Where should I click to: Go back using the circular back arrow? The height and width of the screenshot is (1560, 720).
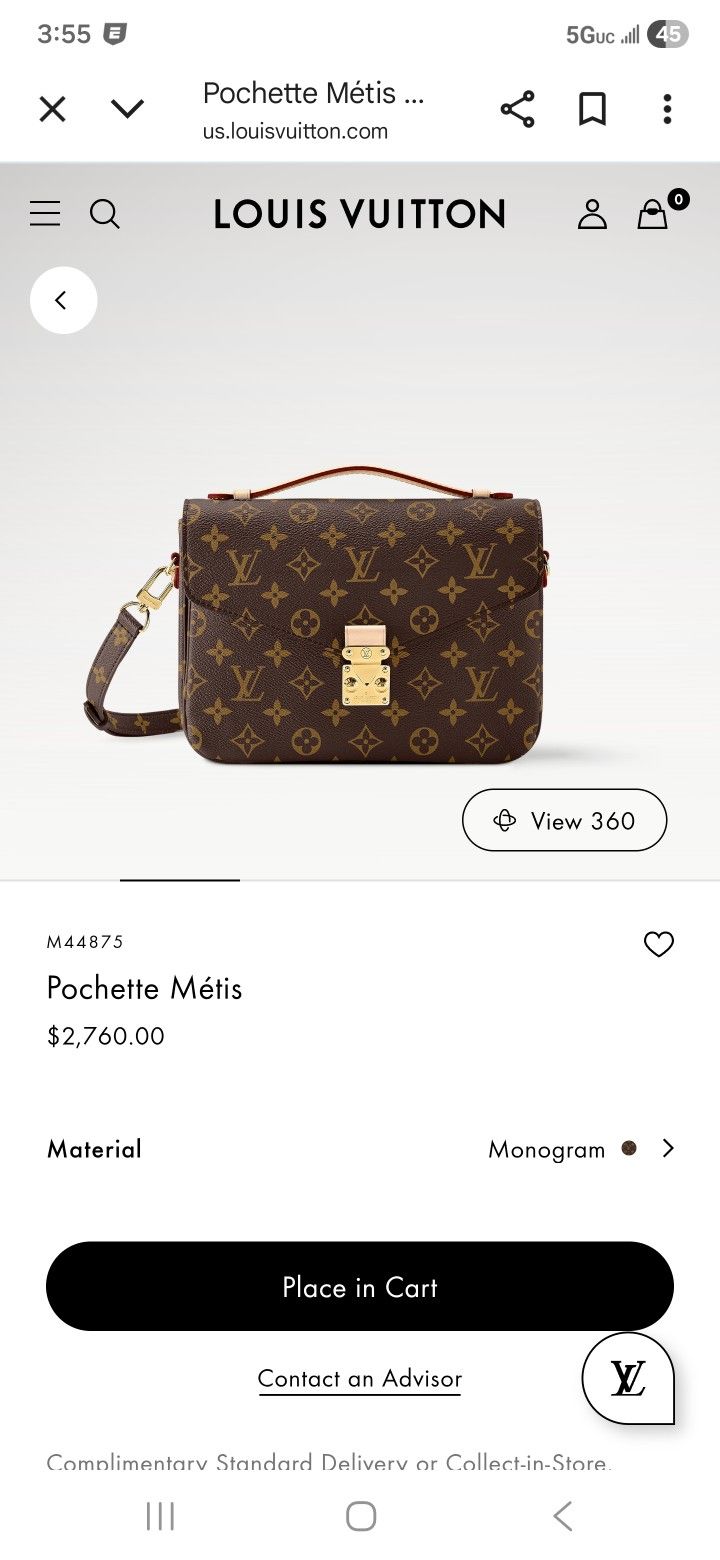click(63, 300)
